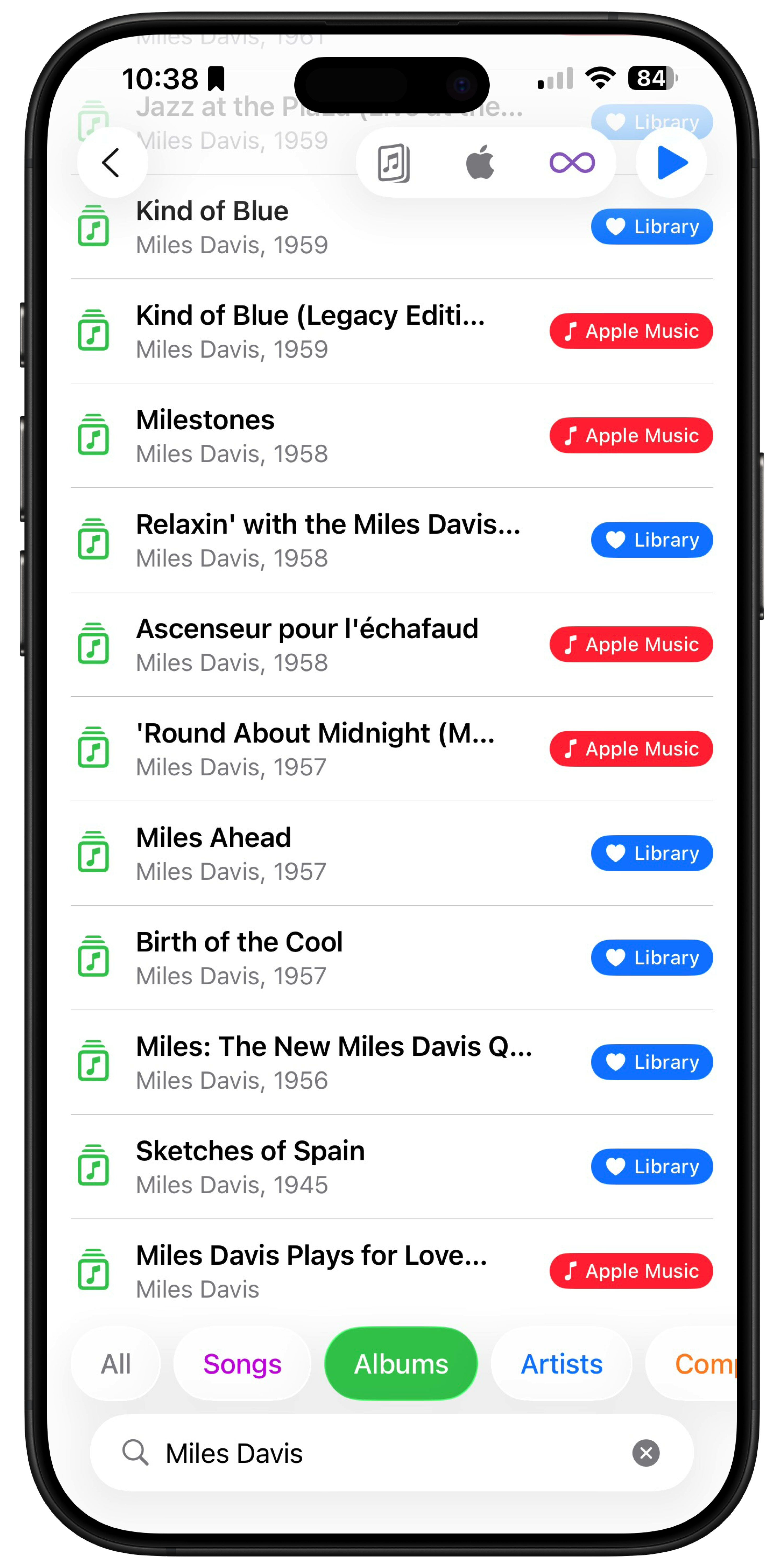
Task: Toggle the Library heart on Relaxin' with the Miles Davis
Action: coord(651,540)
